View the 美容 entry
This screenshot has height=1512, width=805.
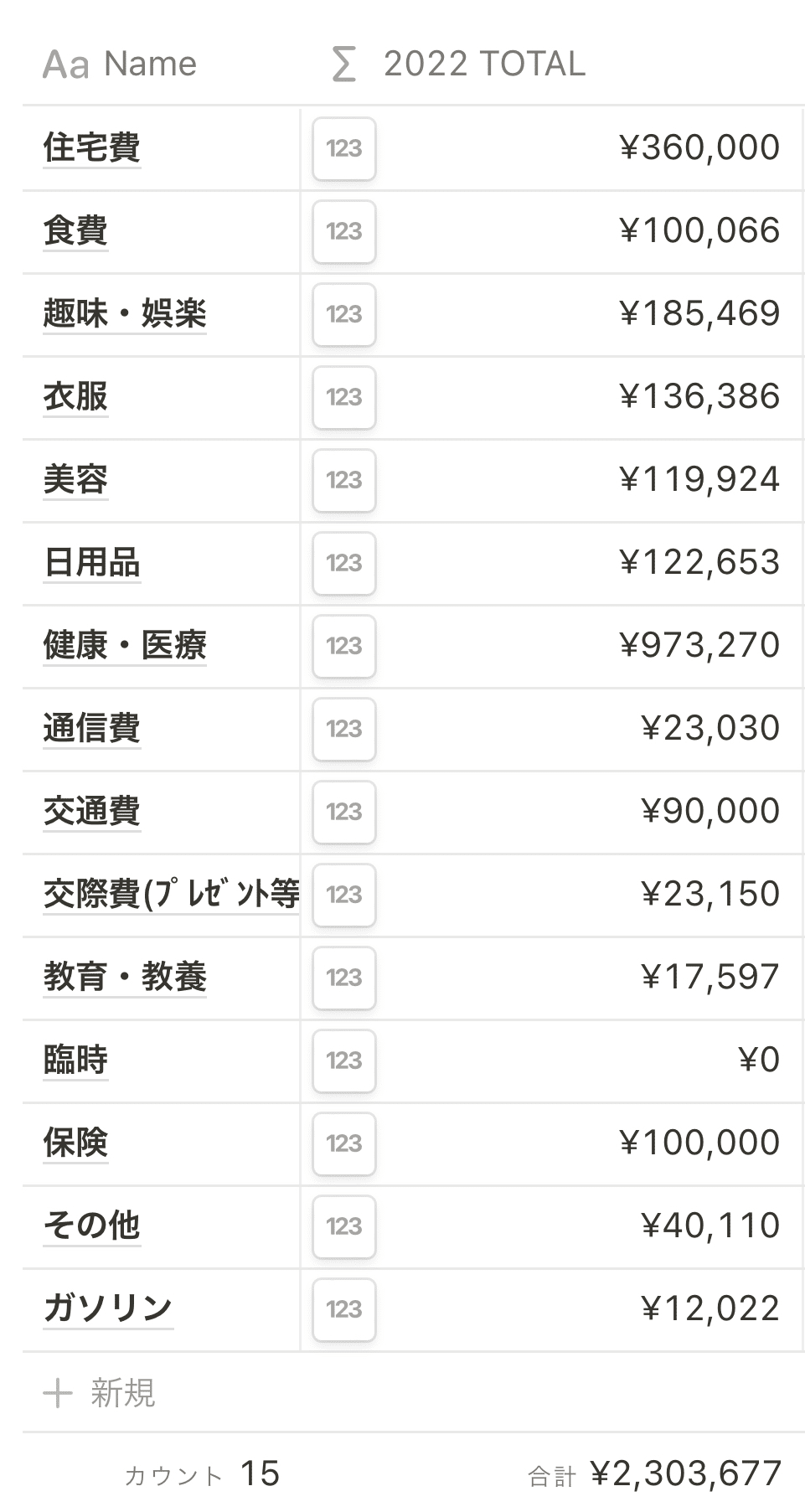coord(75,480)
